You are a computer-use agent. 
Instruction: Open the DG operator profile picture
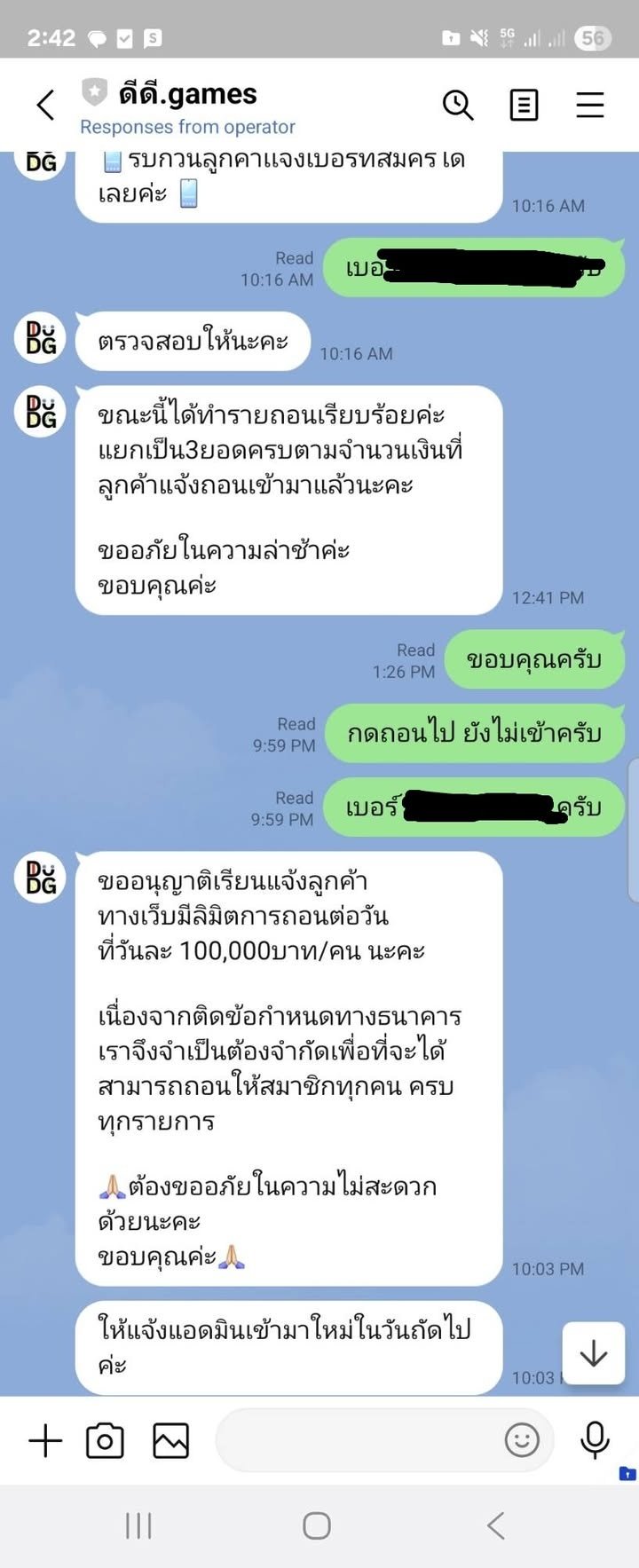[x=41, y=338]
